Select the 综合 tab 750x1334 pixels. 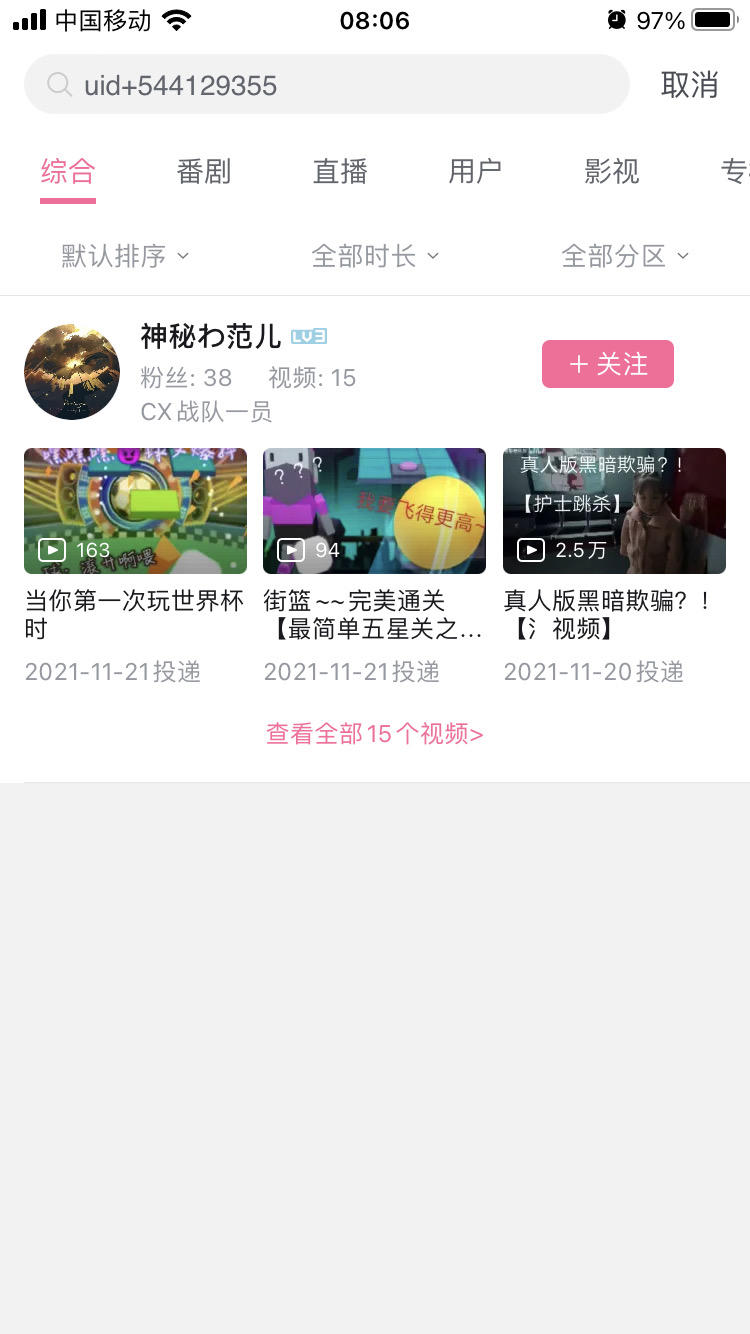point(68,172)
